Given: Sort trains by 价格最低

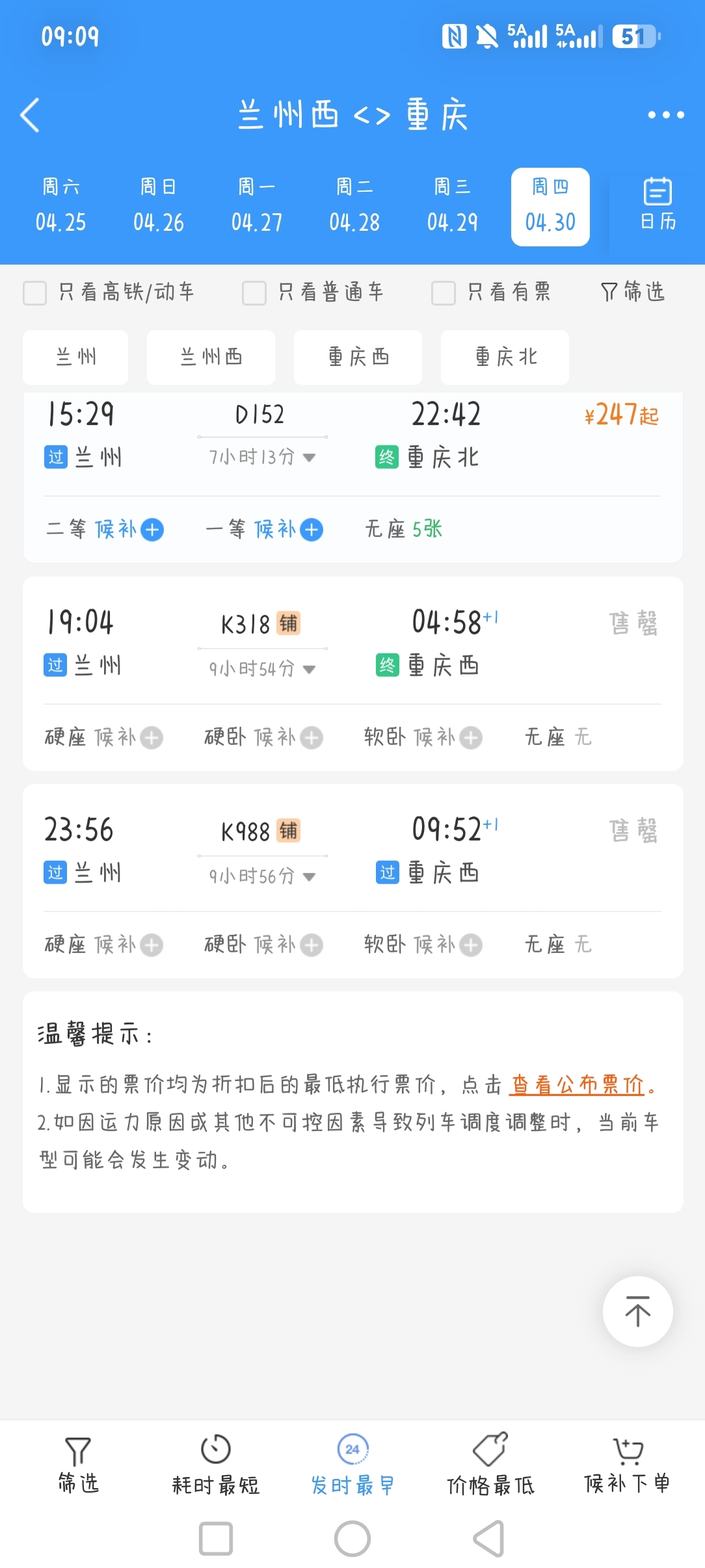Looking at the screenshot, I should [x=490, y=1465].
